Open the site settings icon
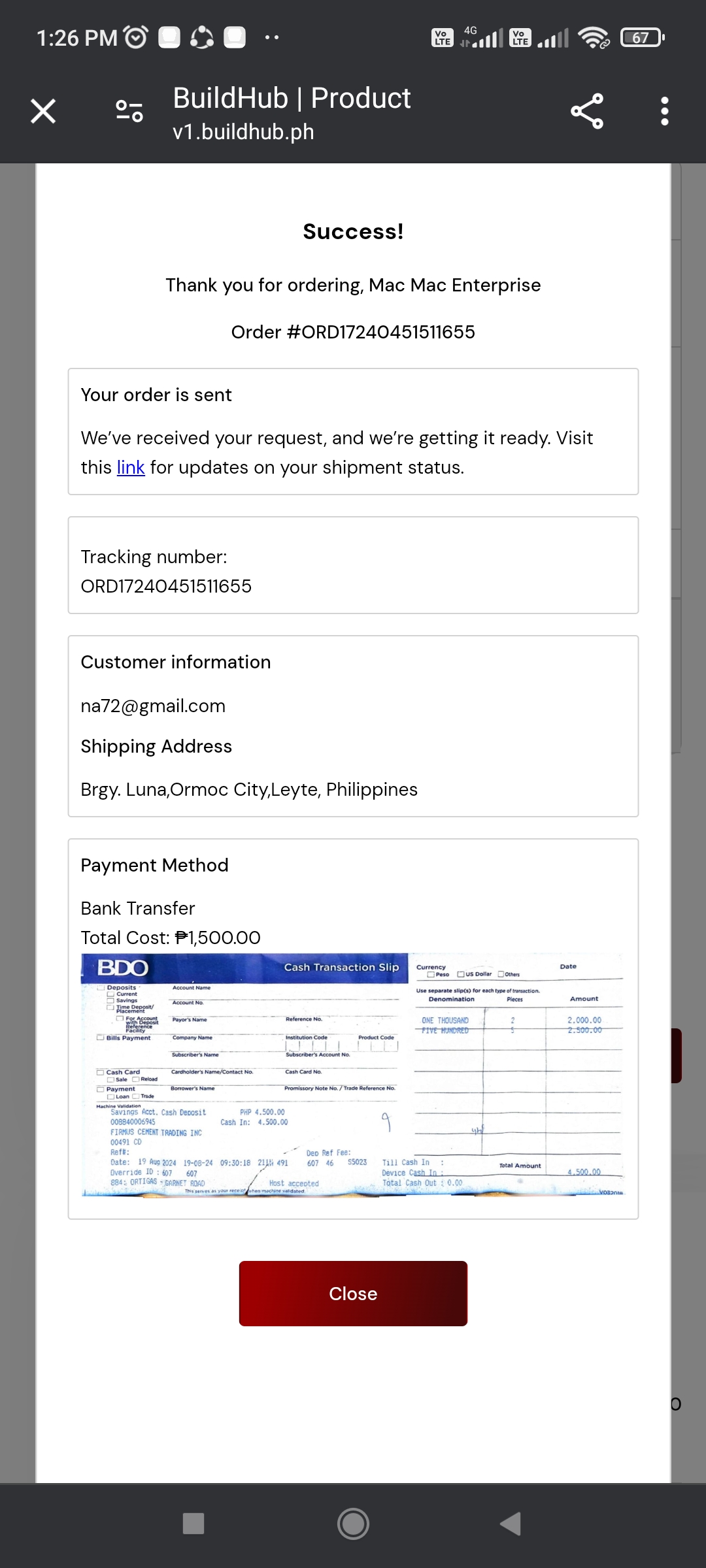Image resolution: width=706 pixels, height=1568 pixels. (129, 111)
